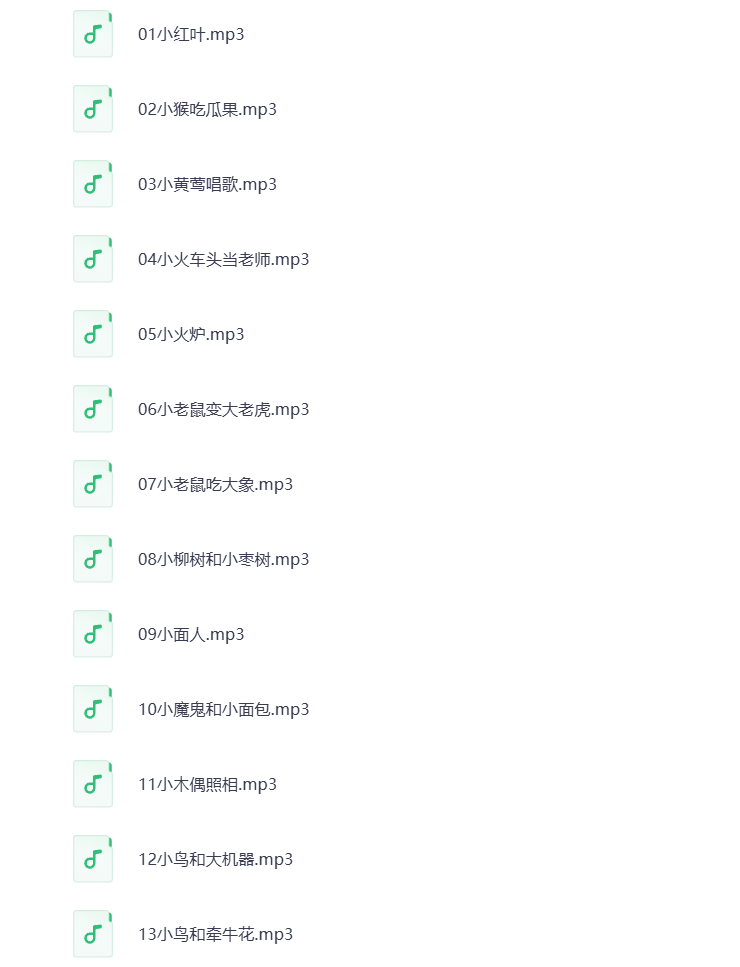The height and width of the screenshot is (967, 740).
Task: Select 08小柳树和小枣树.mp3
Action: tap(223, 559)
